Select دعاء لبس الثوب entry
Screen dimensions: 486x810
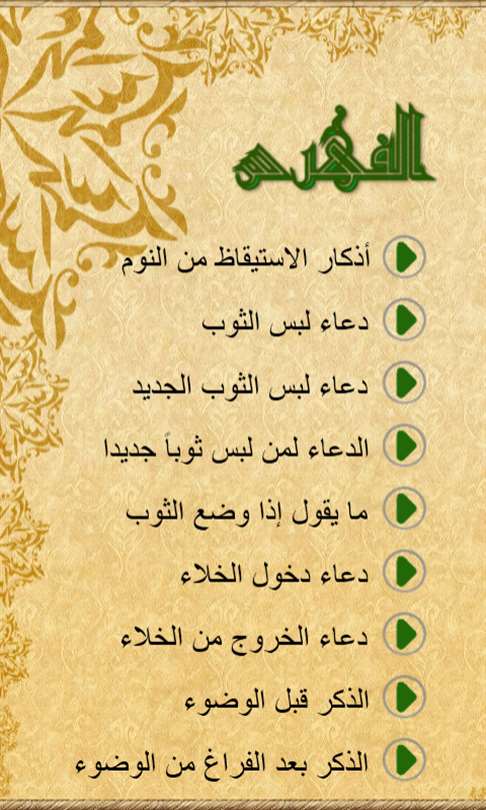point(314,320)
